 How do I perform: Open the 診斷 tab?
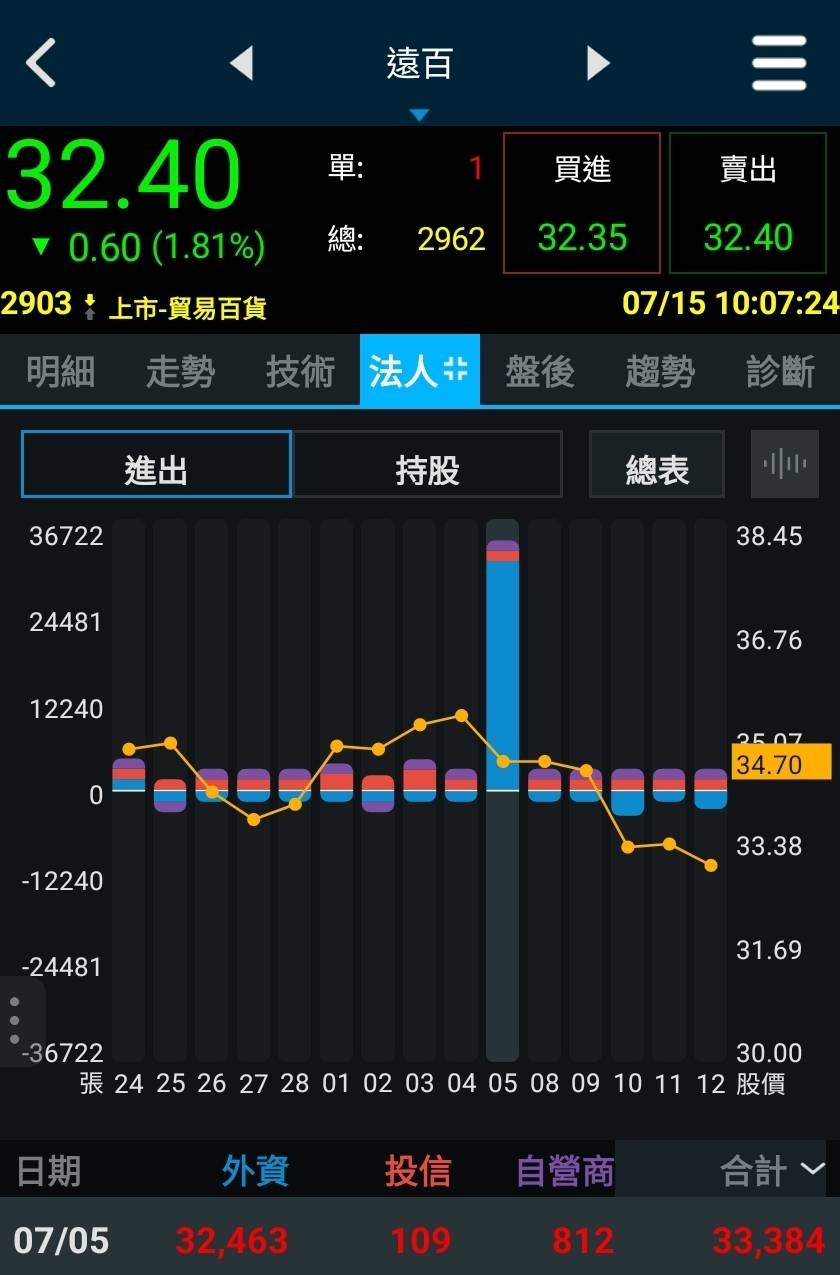(x=780, y=371)
